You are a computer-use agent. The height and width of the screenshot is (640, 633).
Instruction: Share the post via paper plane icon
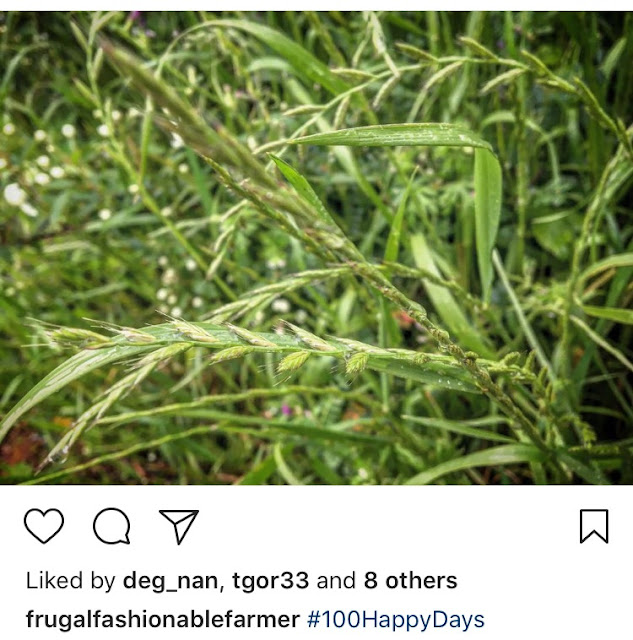pyautogui.click(x=179, y=526)
